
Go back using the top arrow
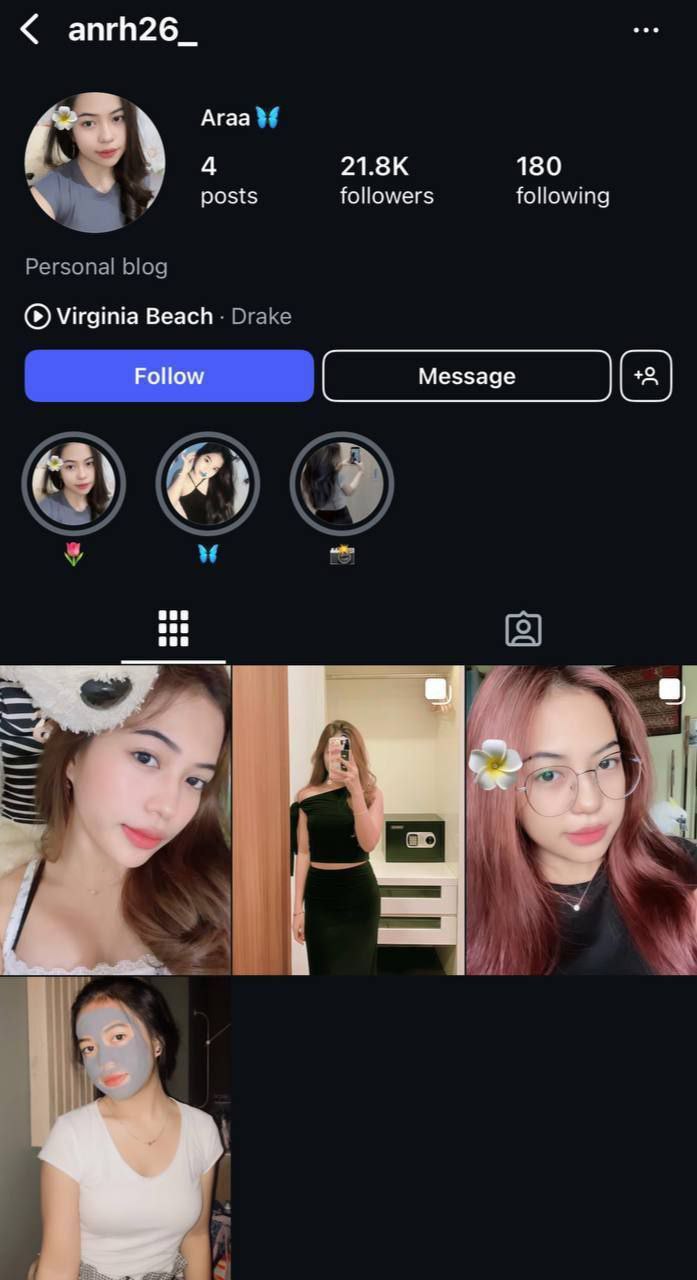30,30
